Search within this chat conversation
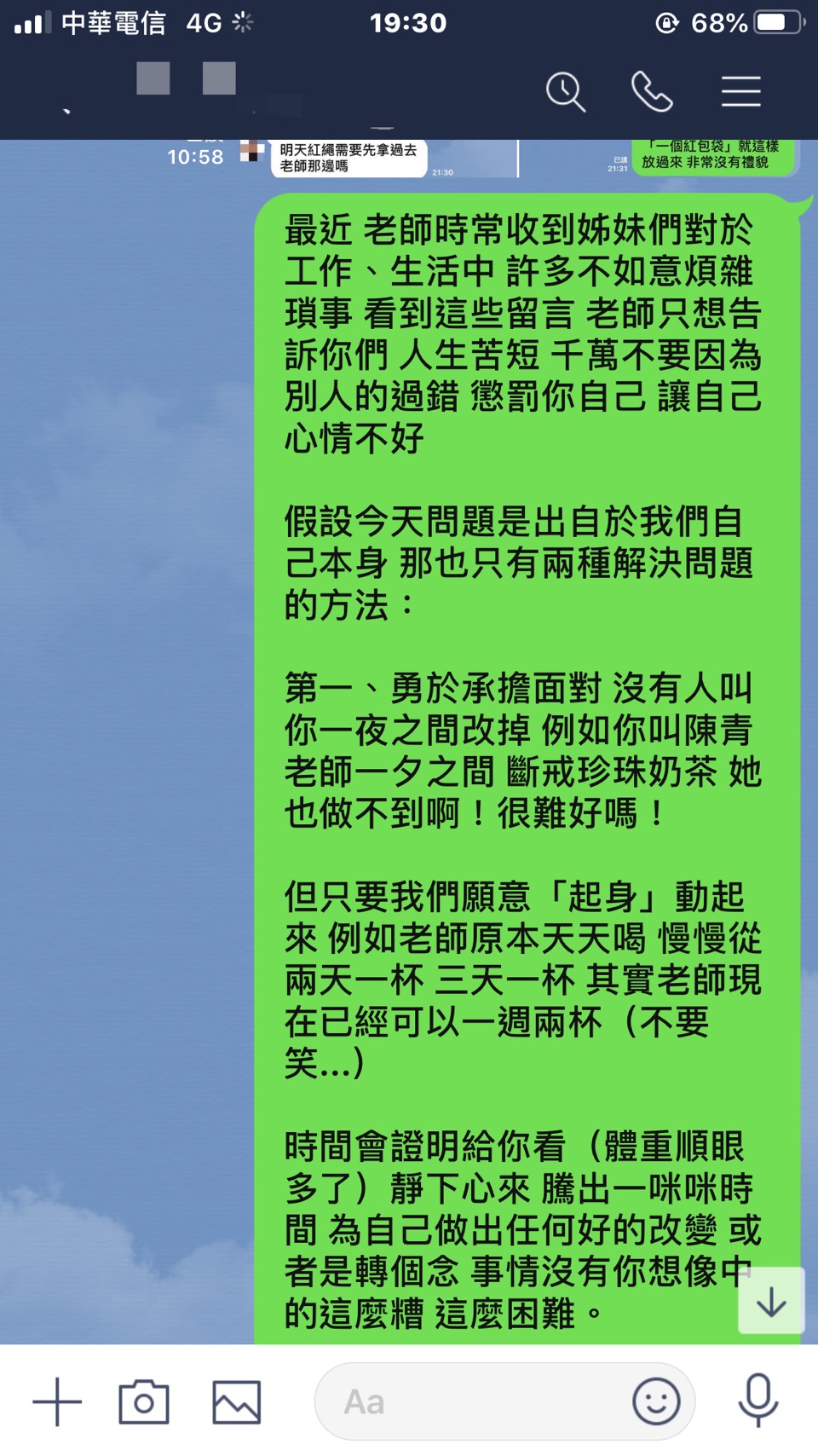This screenshot has height=1456, width=818. point(566,91)
